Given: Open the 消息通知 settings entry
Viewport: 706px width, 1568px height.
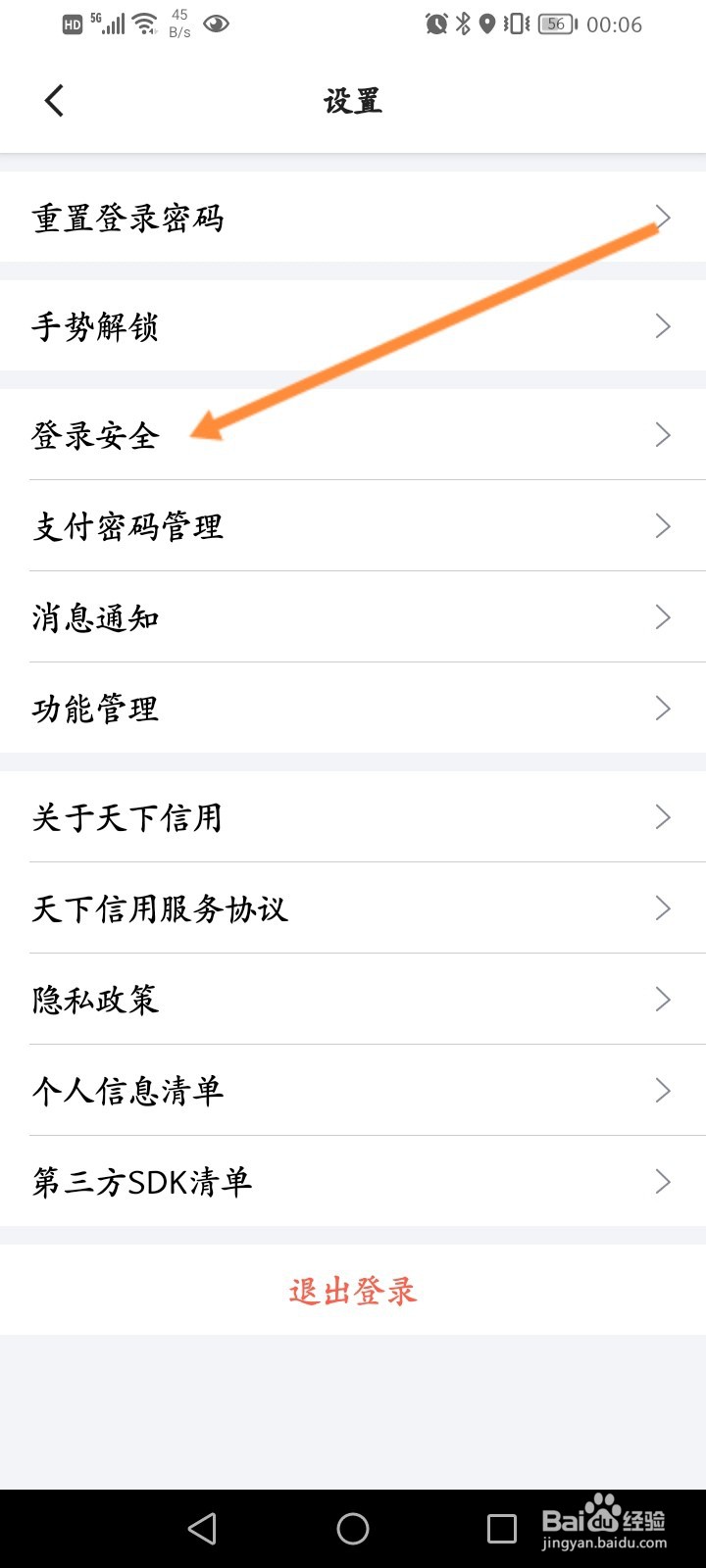Looking at the screenshot, I should 93,617.
